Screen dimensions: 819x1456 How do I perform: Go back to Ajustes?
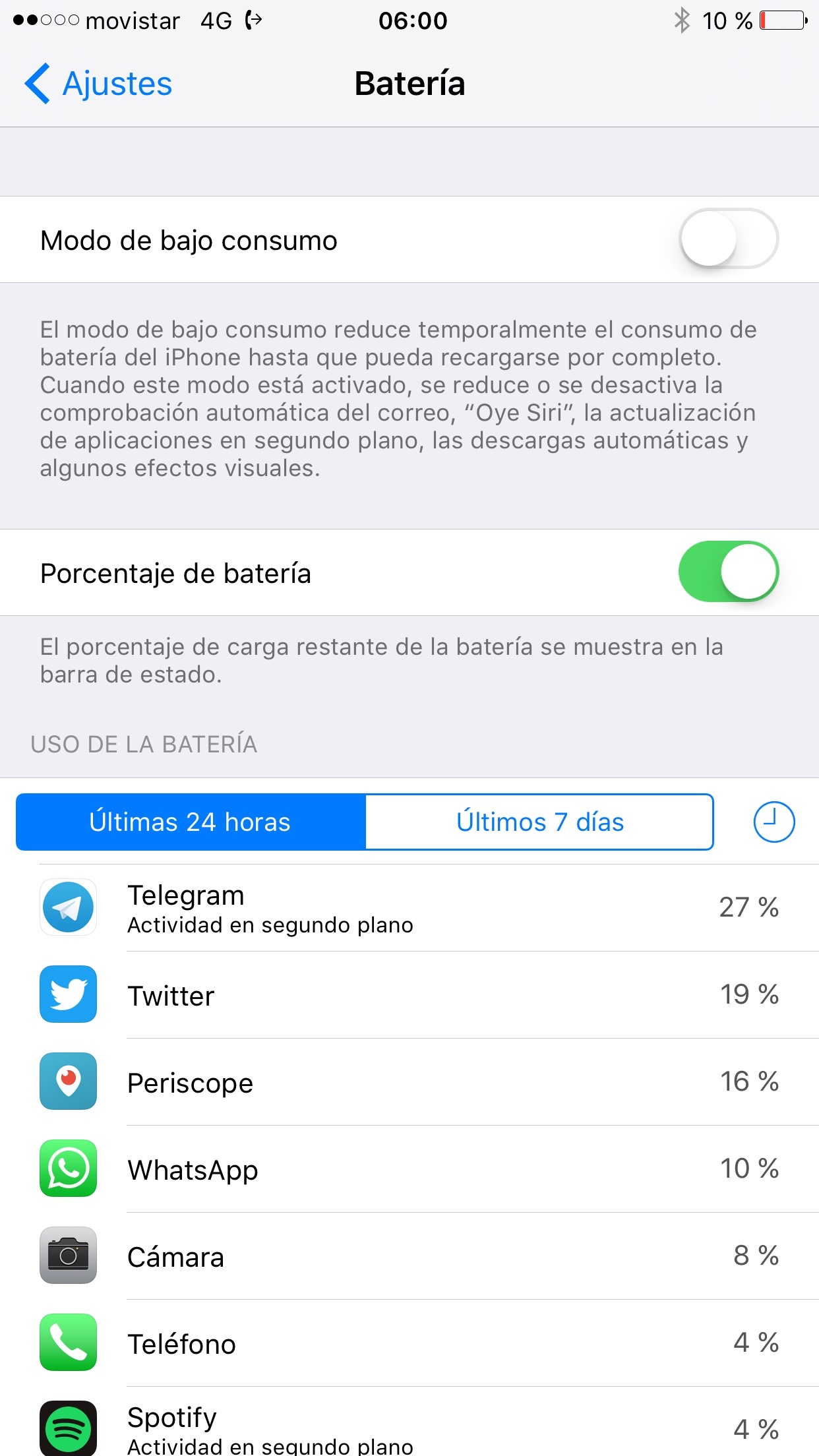(x=98, y=84)
